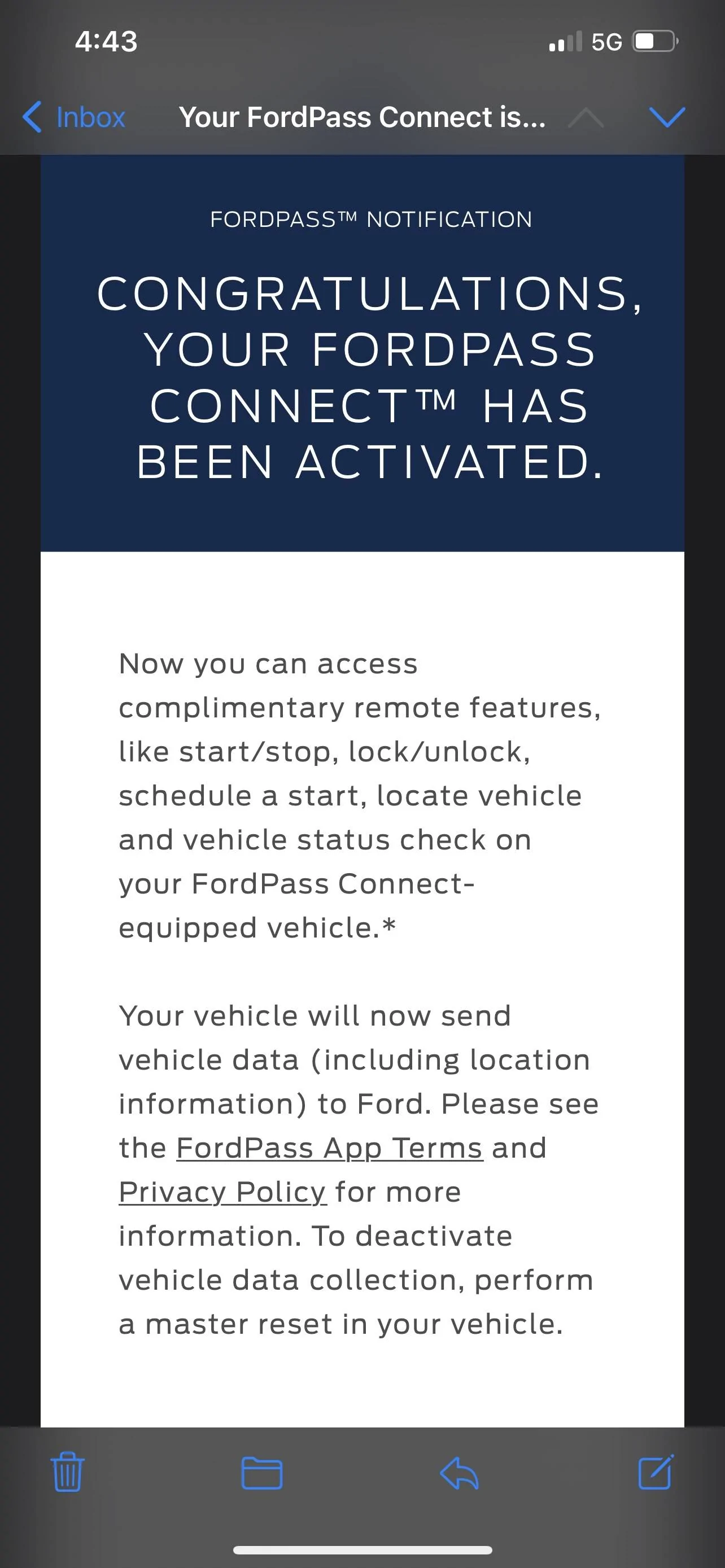
Task: Open the Privacy Policy link
Action: [x=221, y=1191]
